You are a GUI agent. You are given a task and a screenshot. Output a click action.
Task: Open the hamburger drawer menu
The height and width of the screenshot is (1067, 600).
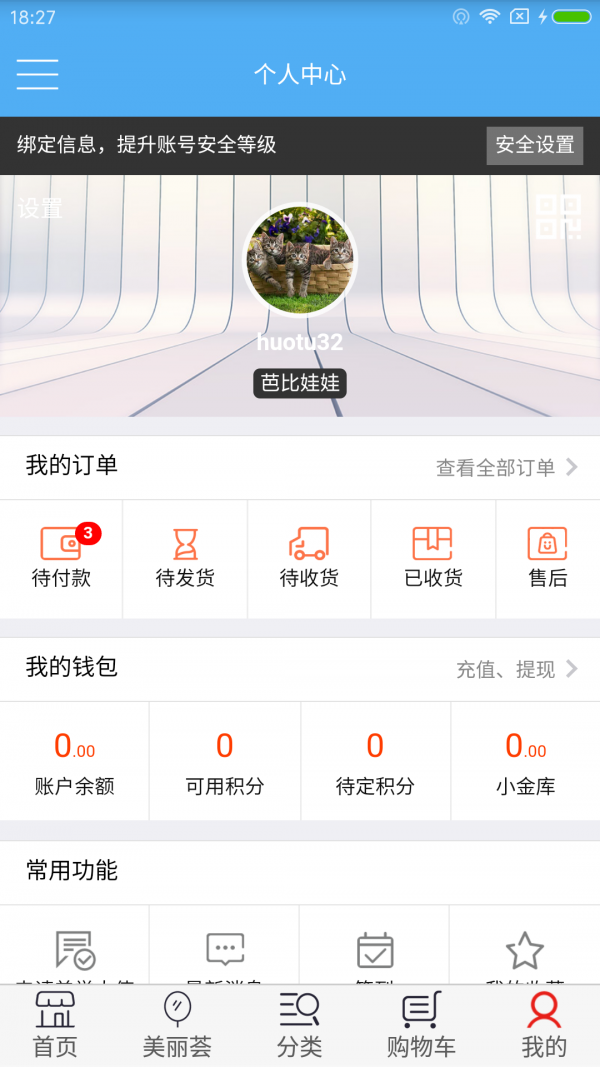click(x=37, y=74)
